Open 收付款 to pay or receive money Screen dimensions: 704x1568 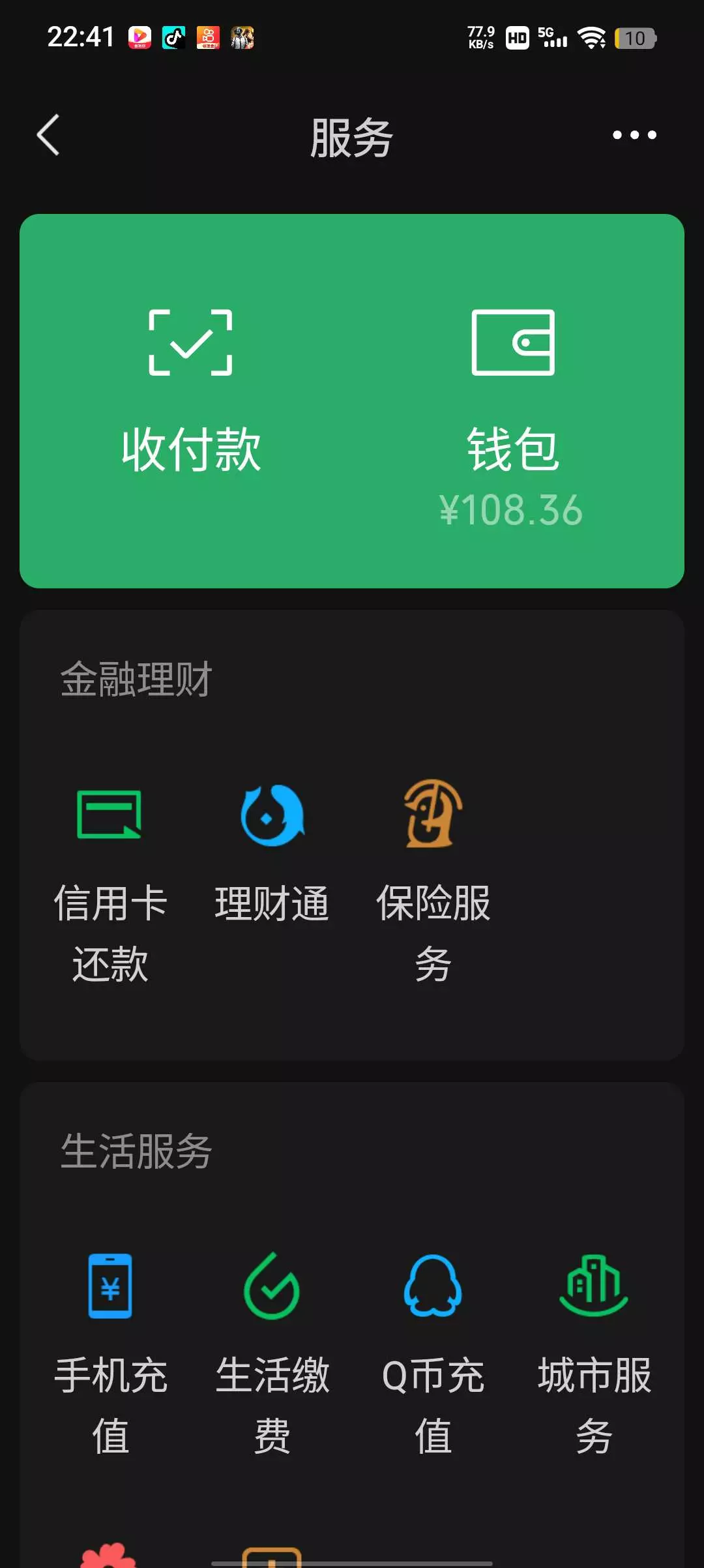point(191,390)
